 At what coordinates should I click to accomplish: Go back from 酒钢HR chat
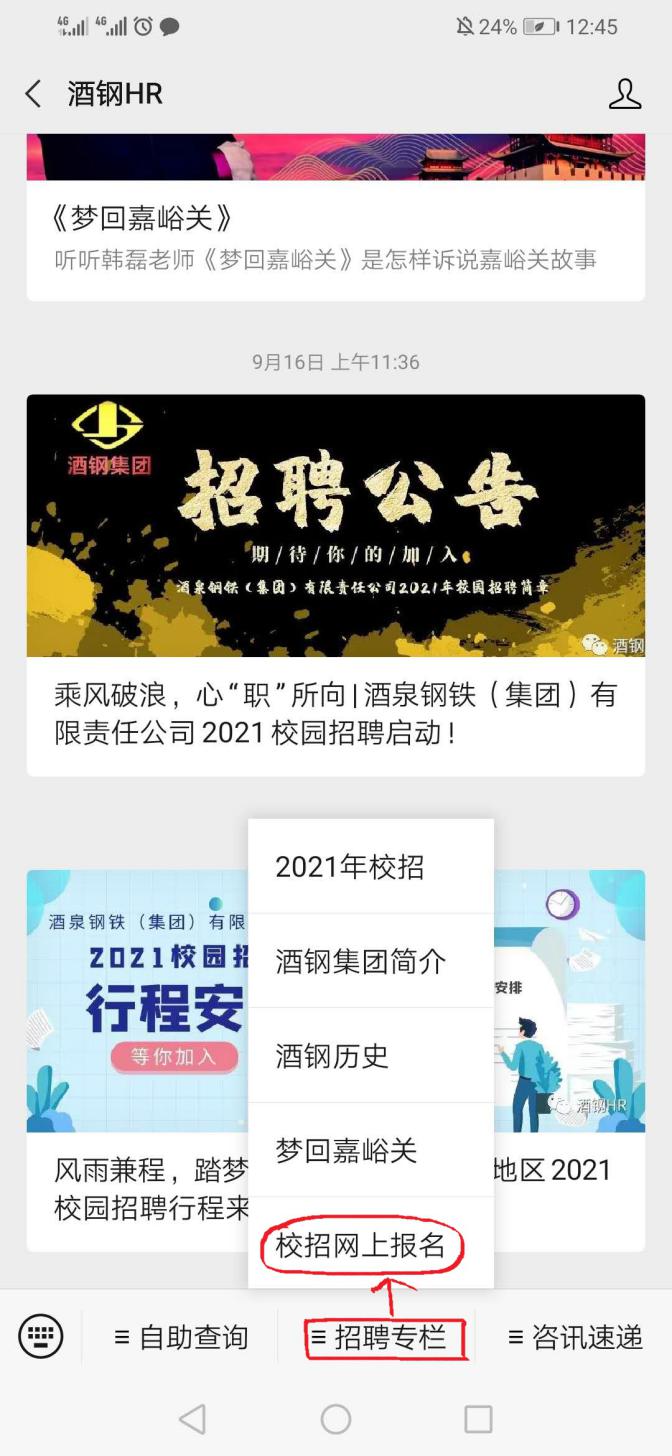[33, 94]
